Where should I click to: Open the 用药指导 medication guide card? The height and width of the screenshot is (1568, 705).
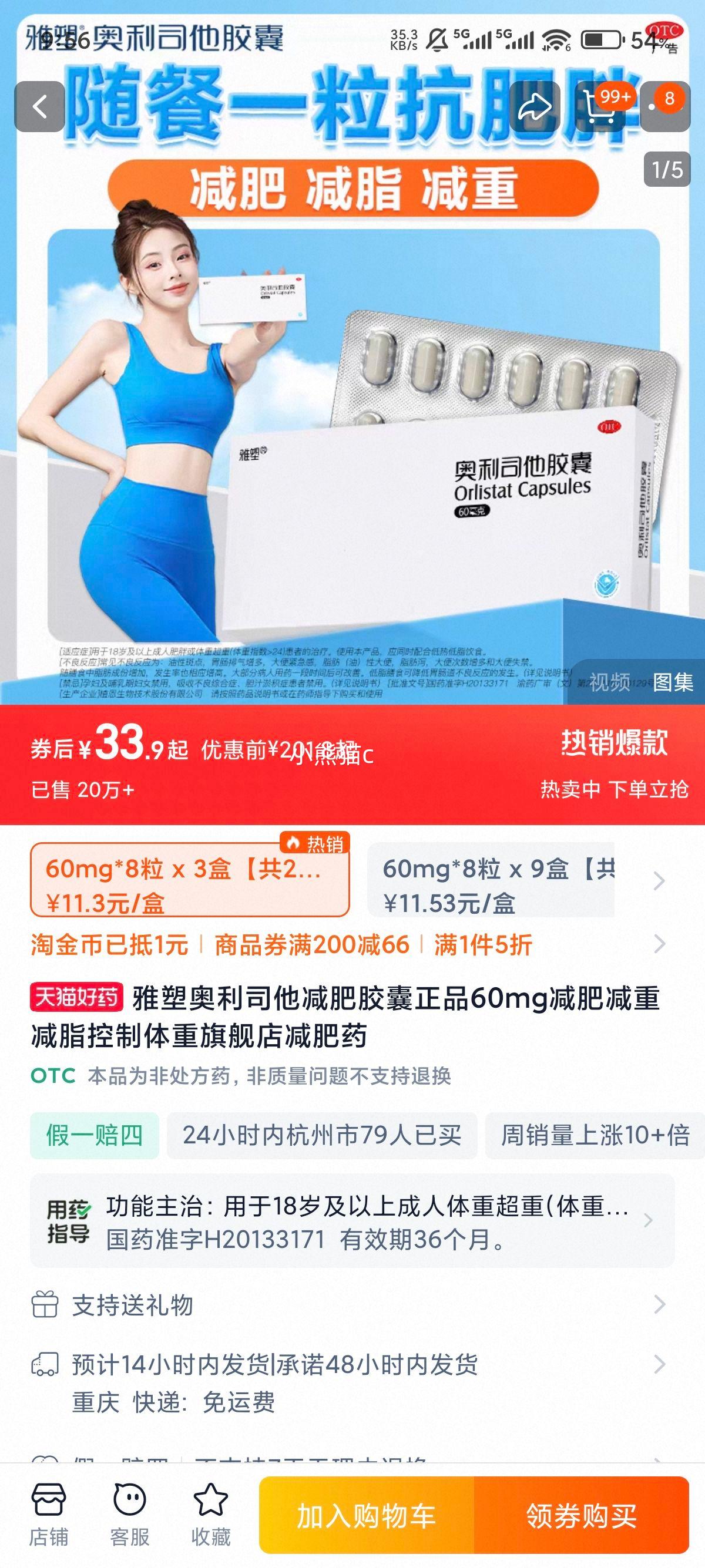pyautogui.click(x=352, y=1221)
